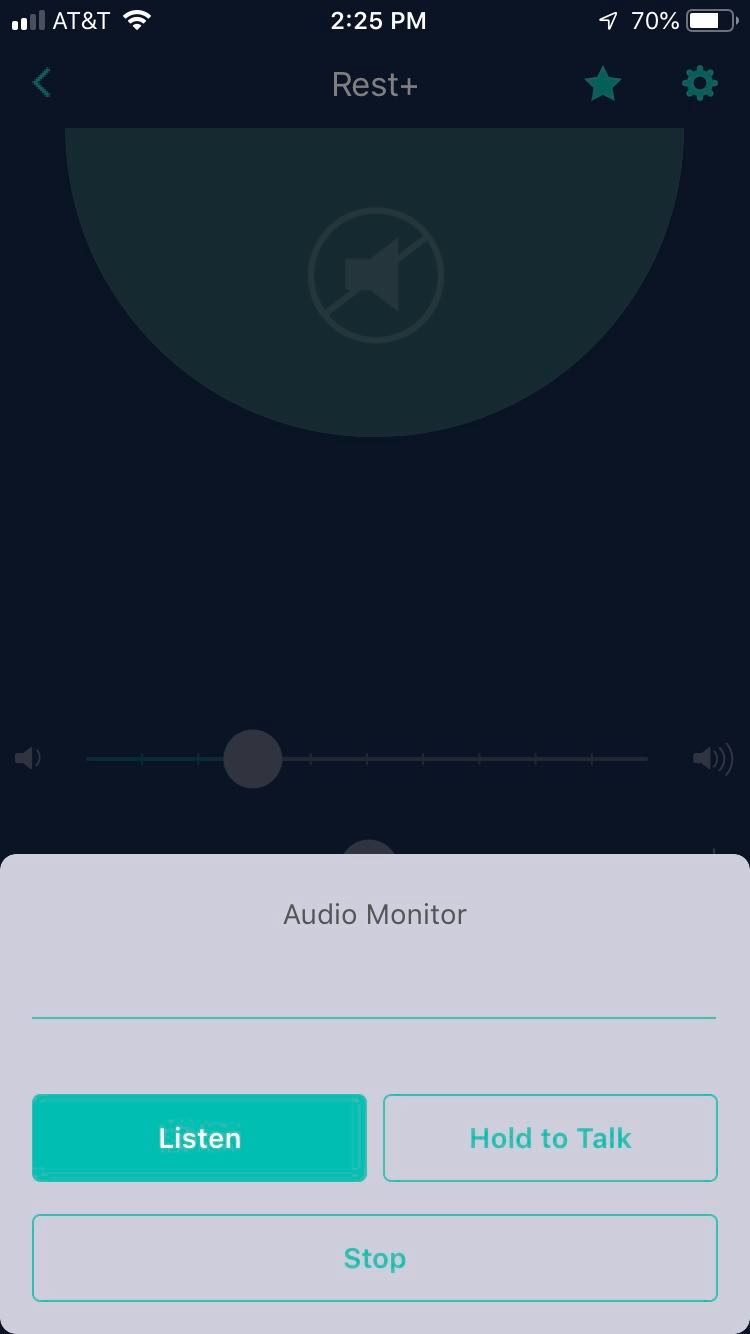
Task: Stop the audio monitor
Action: (x=374, y=1258)
